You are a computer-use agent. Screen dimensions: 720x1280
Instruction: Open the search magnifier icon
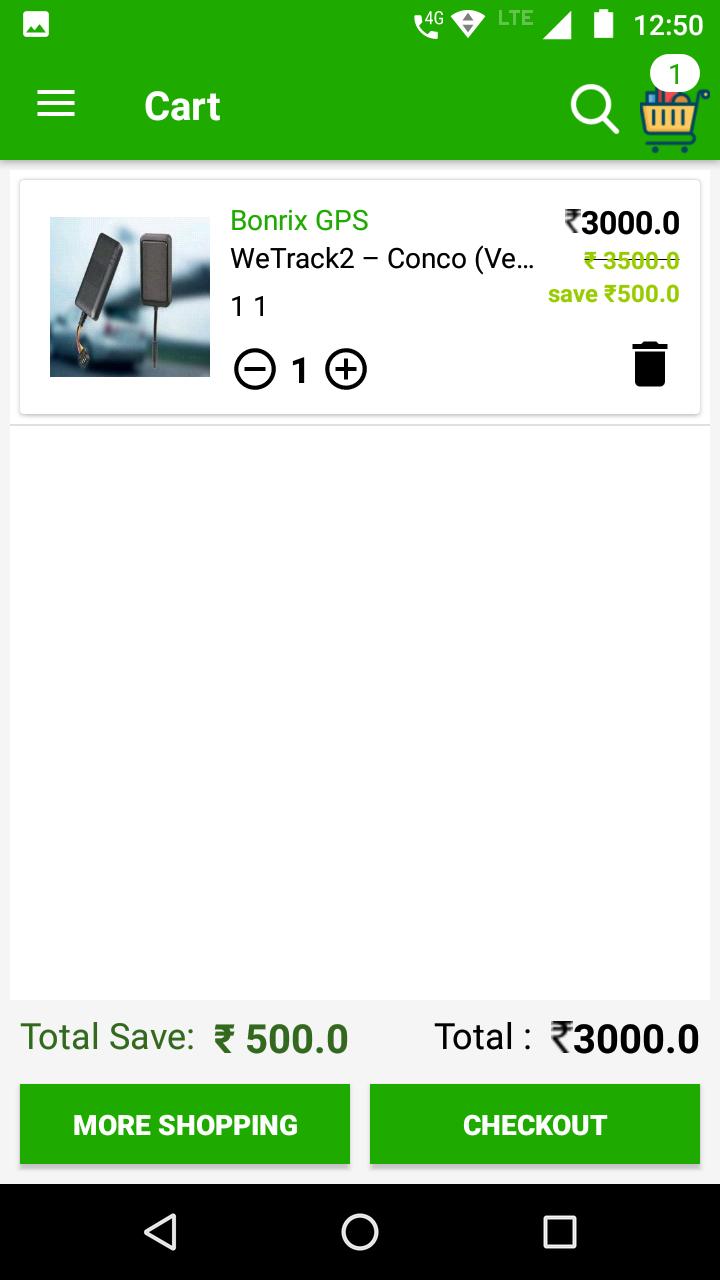(x=595, y=108)
